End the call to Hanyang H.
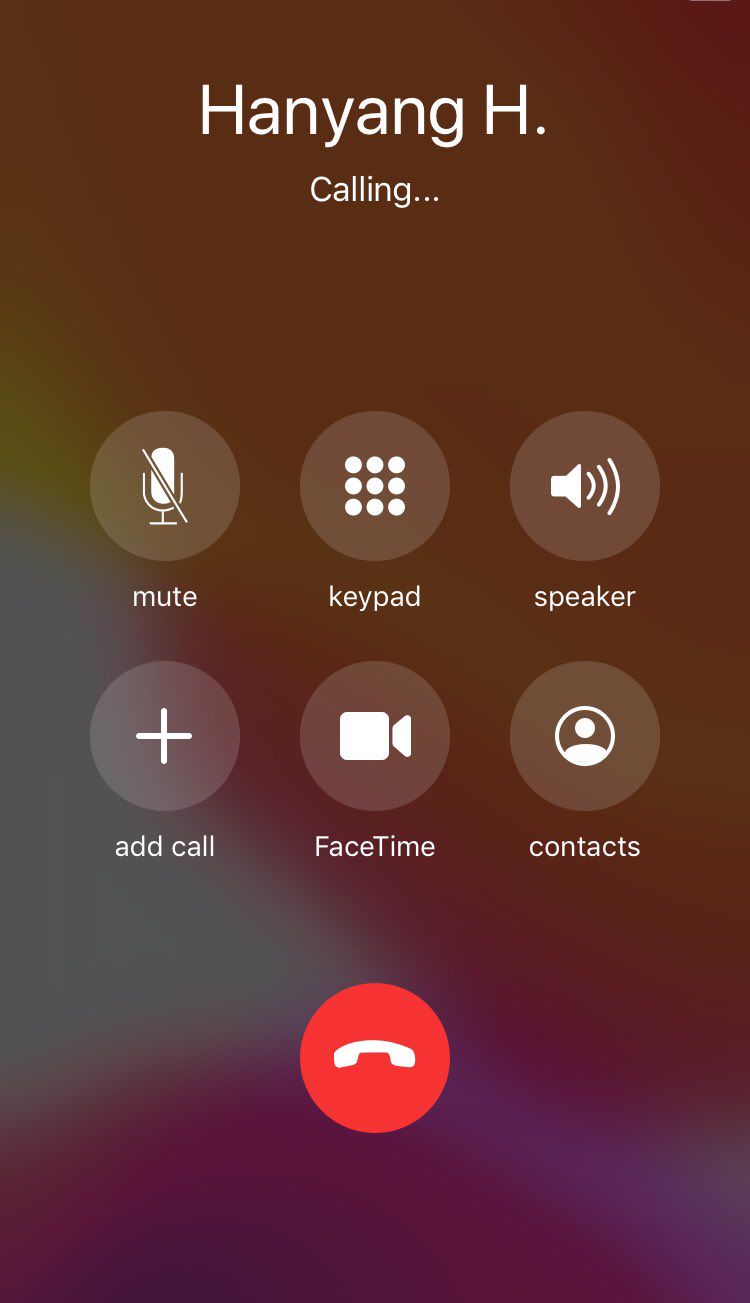Screen dimensions: 750x1303 pos(375,1058)
